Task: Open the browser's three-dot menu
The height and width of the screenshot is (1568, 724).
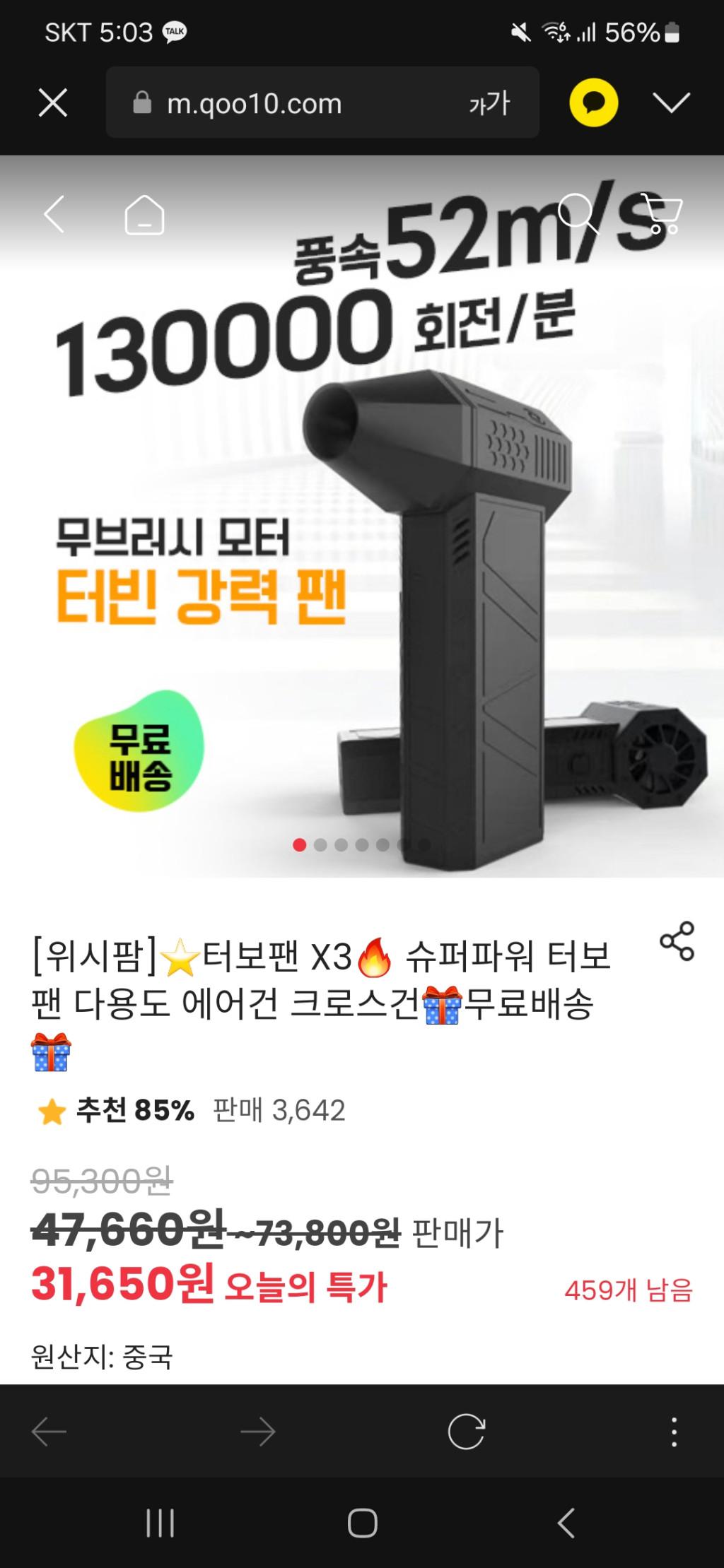Action: click(674, 1432)
